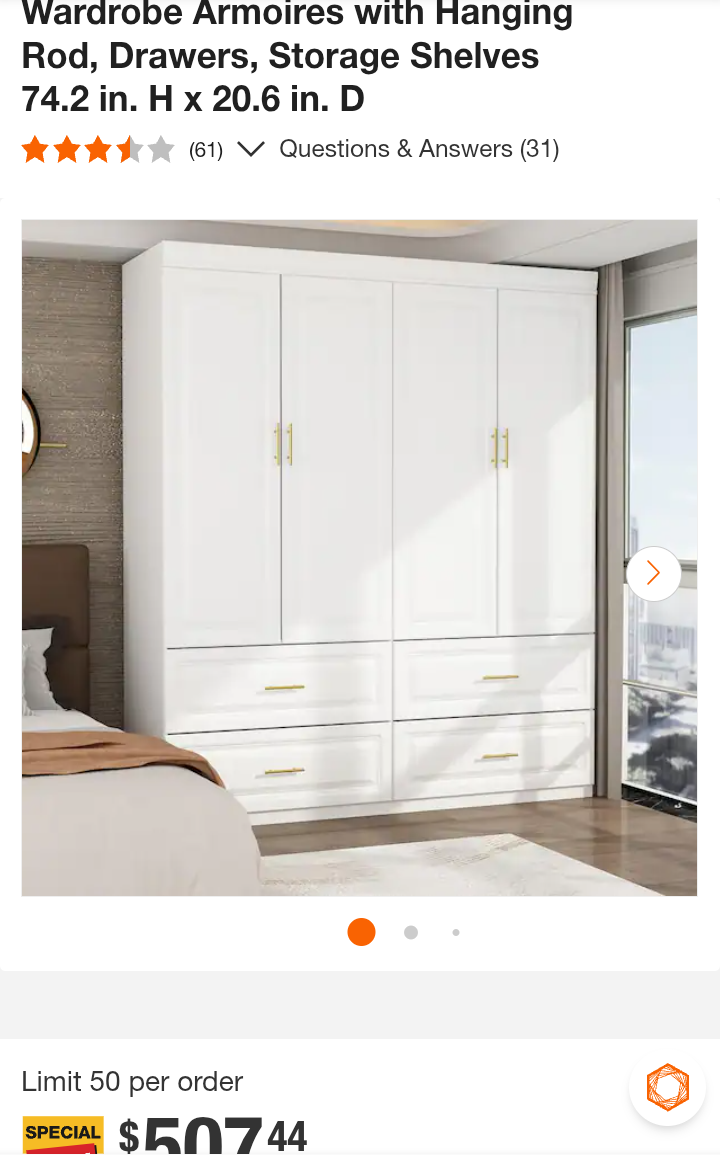Open the orange hexagon assistant button

[x=668, y=1087]
